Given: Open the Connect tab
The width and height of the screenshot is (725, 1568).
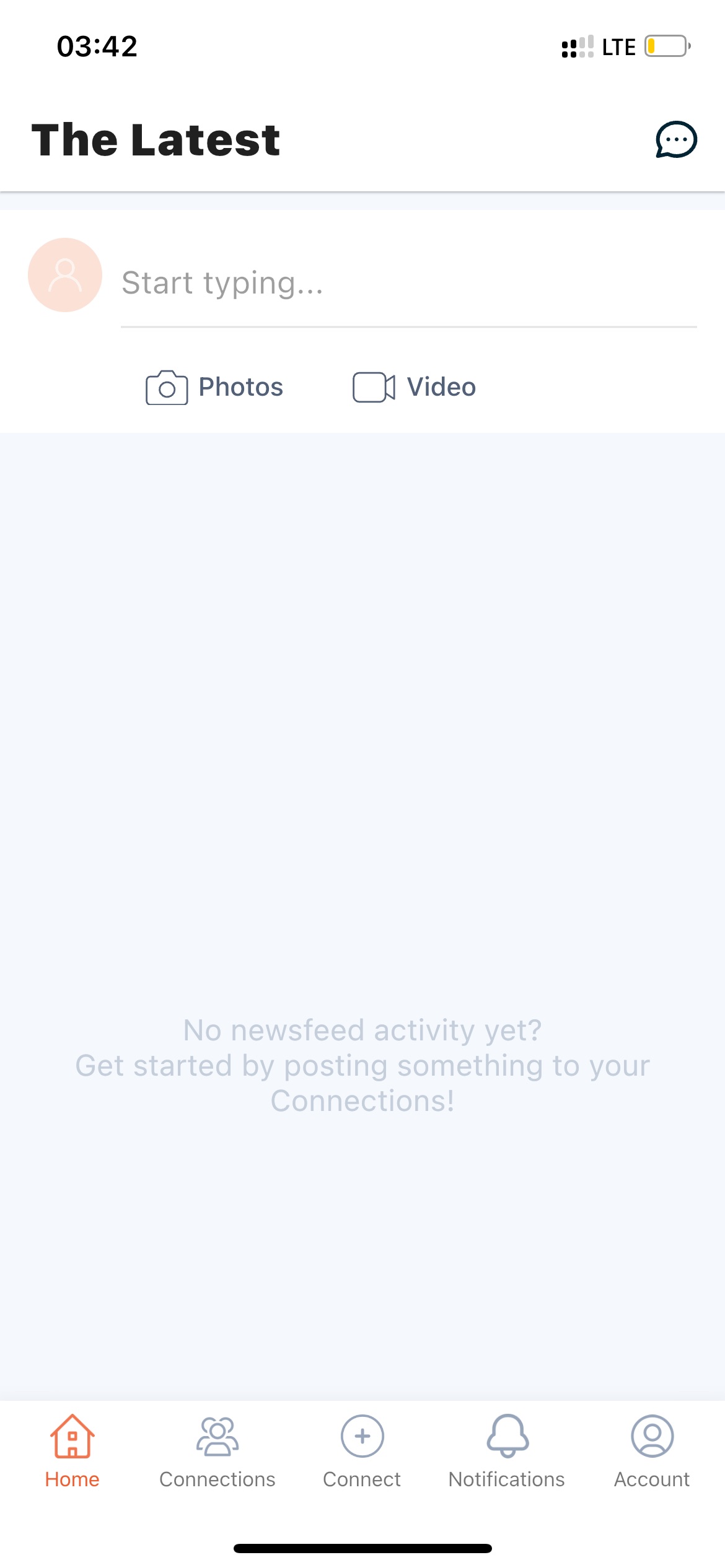Looking at the screenshot, I should point(362,1452).
